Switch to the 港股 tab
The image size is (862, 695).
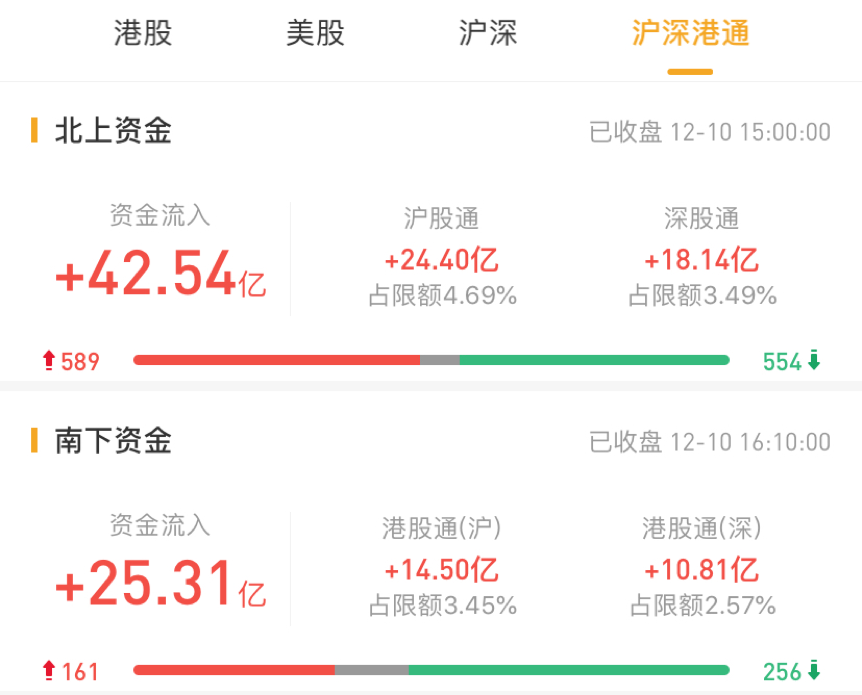coord(143,34)
